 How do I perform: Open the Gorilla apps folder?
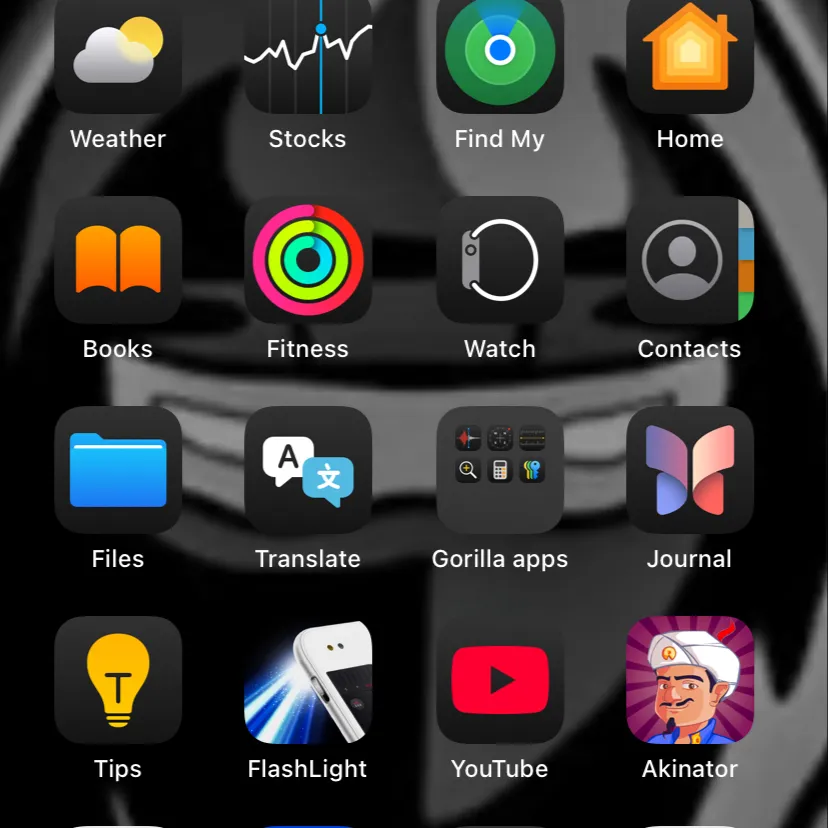[x=500, y=470]
